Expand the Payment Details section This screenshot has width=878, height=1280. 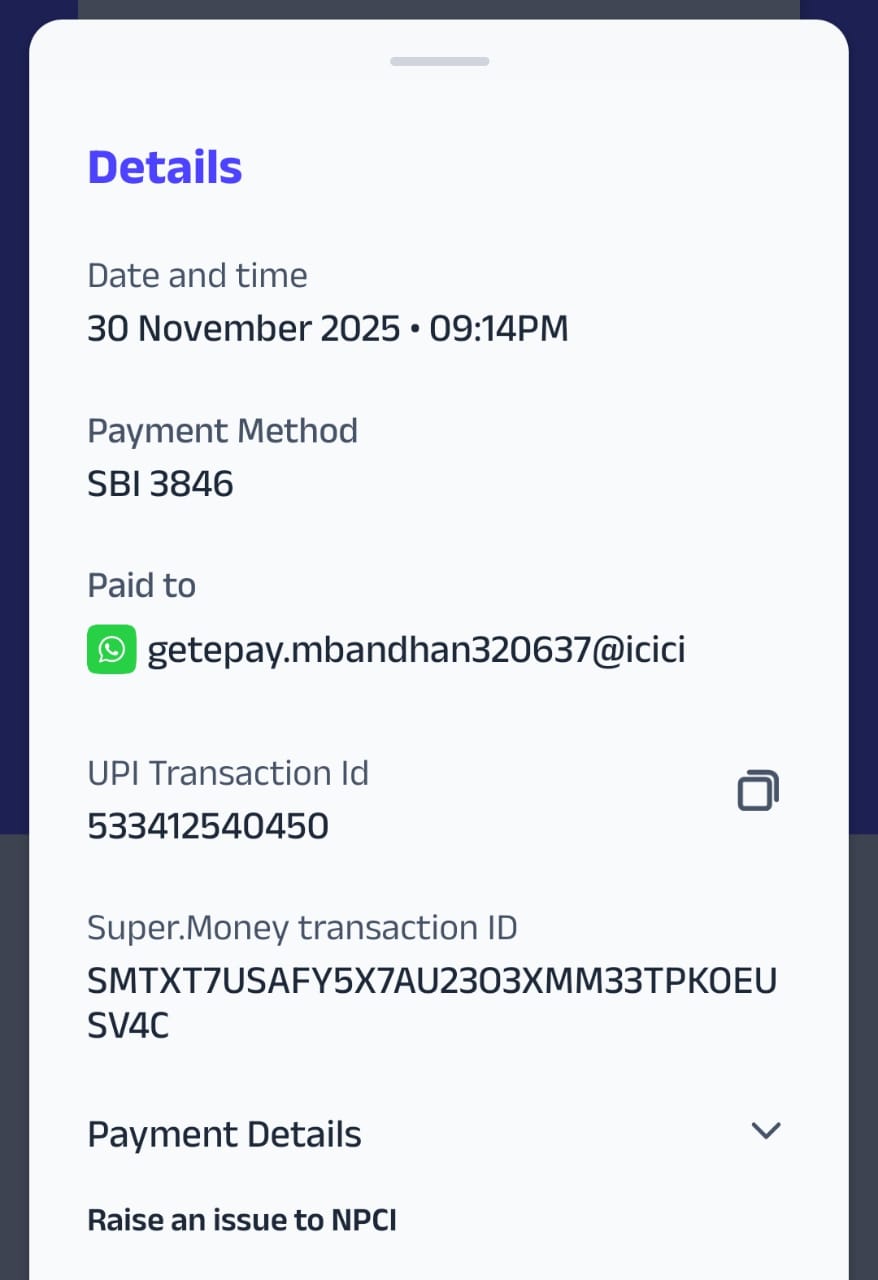point(765,1131)
